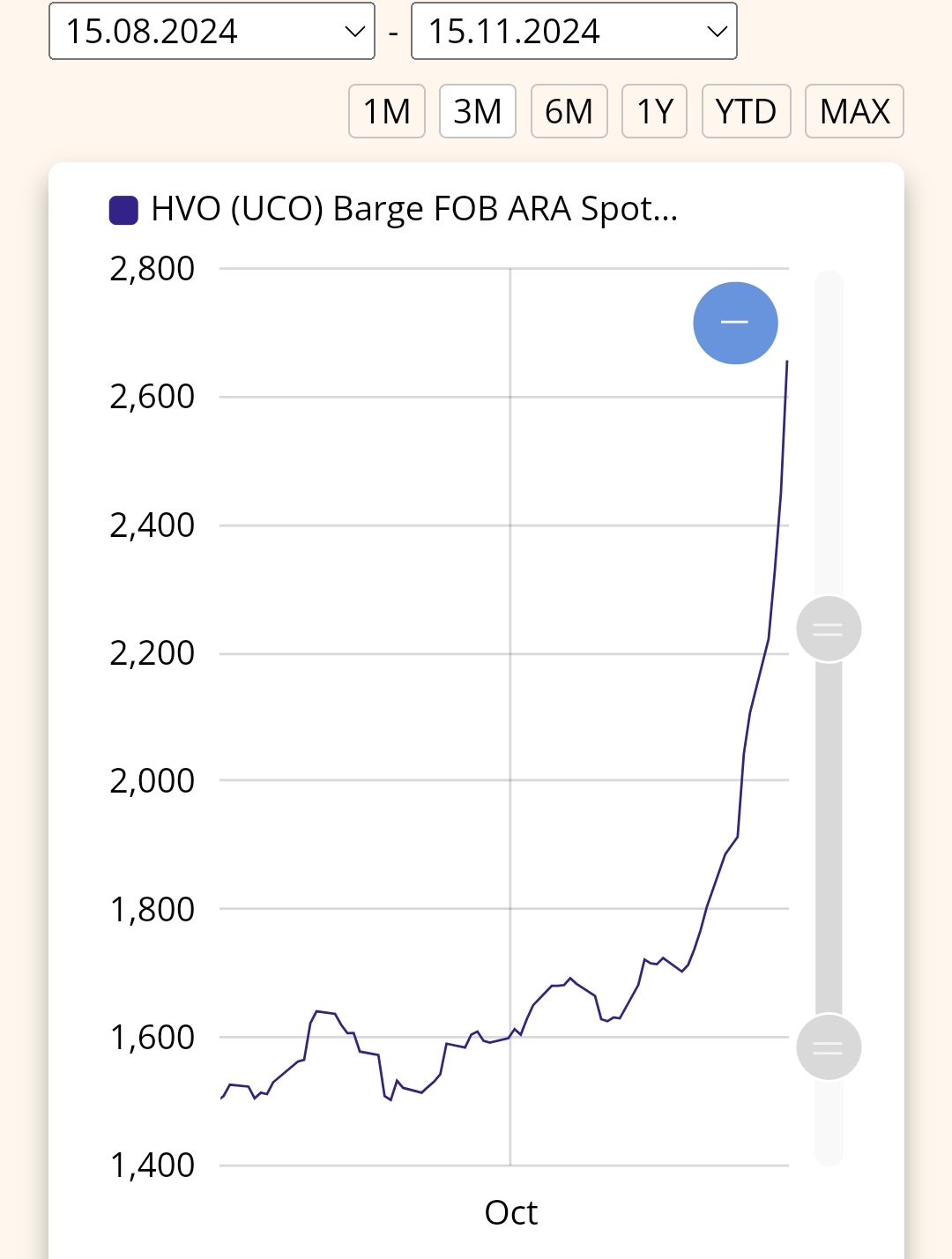Screen dimensions: 952x1259
Task: Show MAX price history
Action: coord(854,111)
